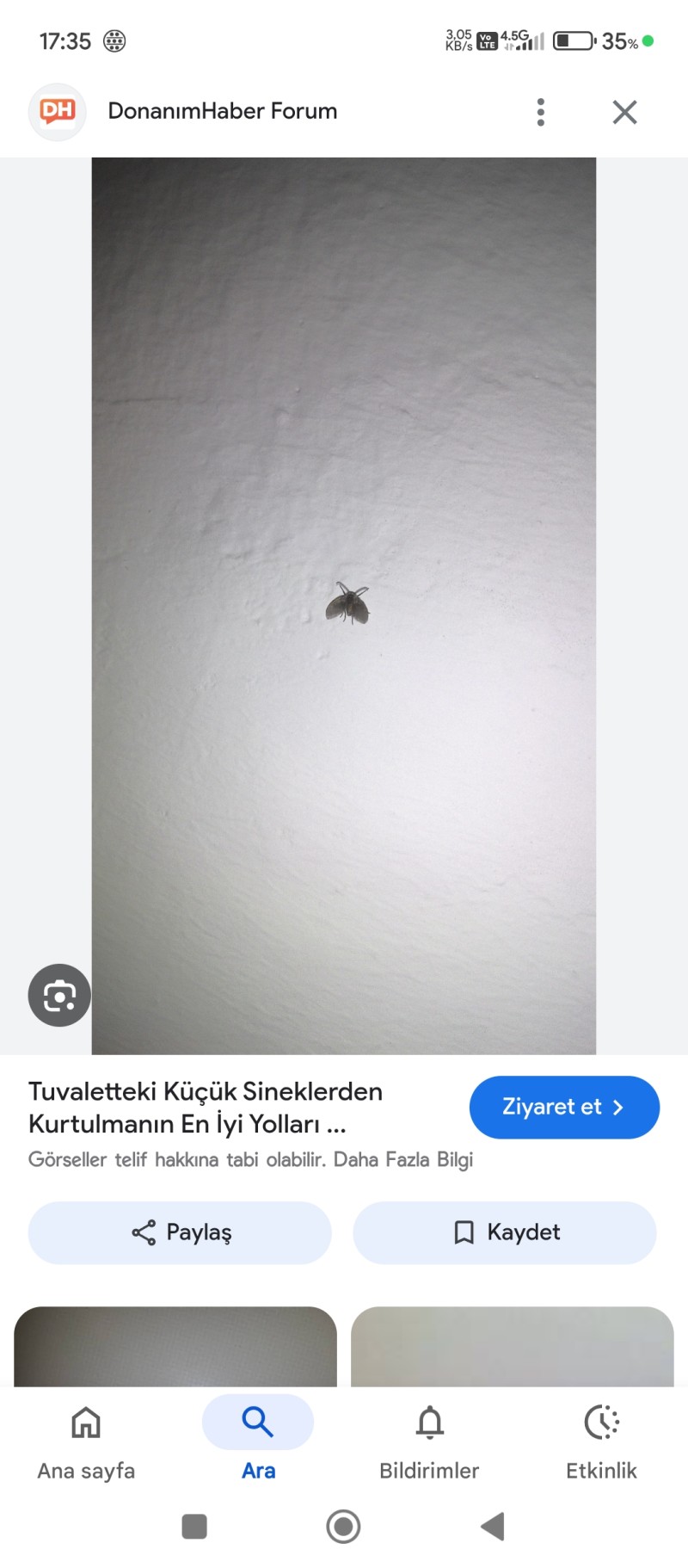Screen dimensions: 688x1568
Task: Tap the Ziyaret et button
Action: point(564,1108)
